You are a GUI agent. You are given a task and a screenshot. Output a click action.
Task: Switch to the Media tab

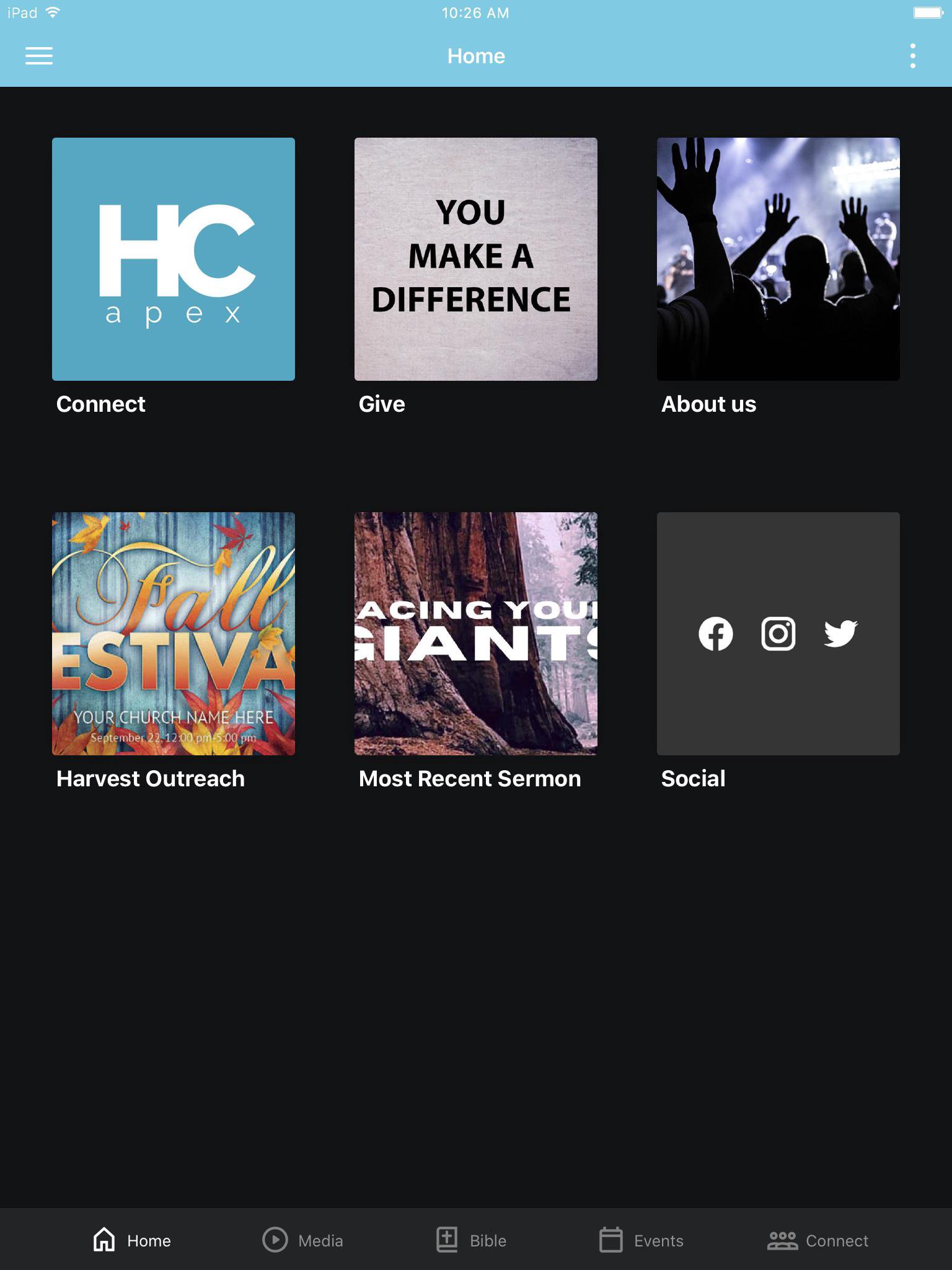pyautogui.click(x=302, y=1240)
